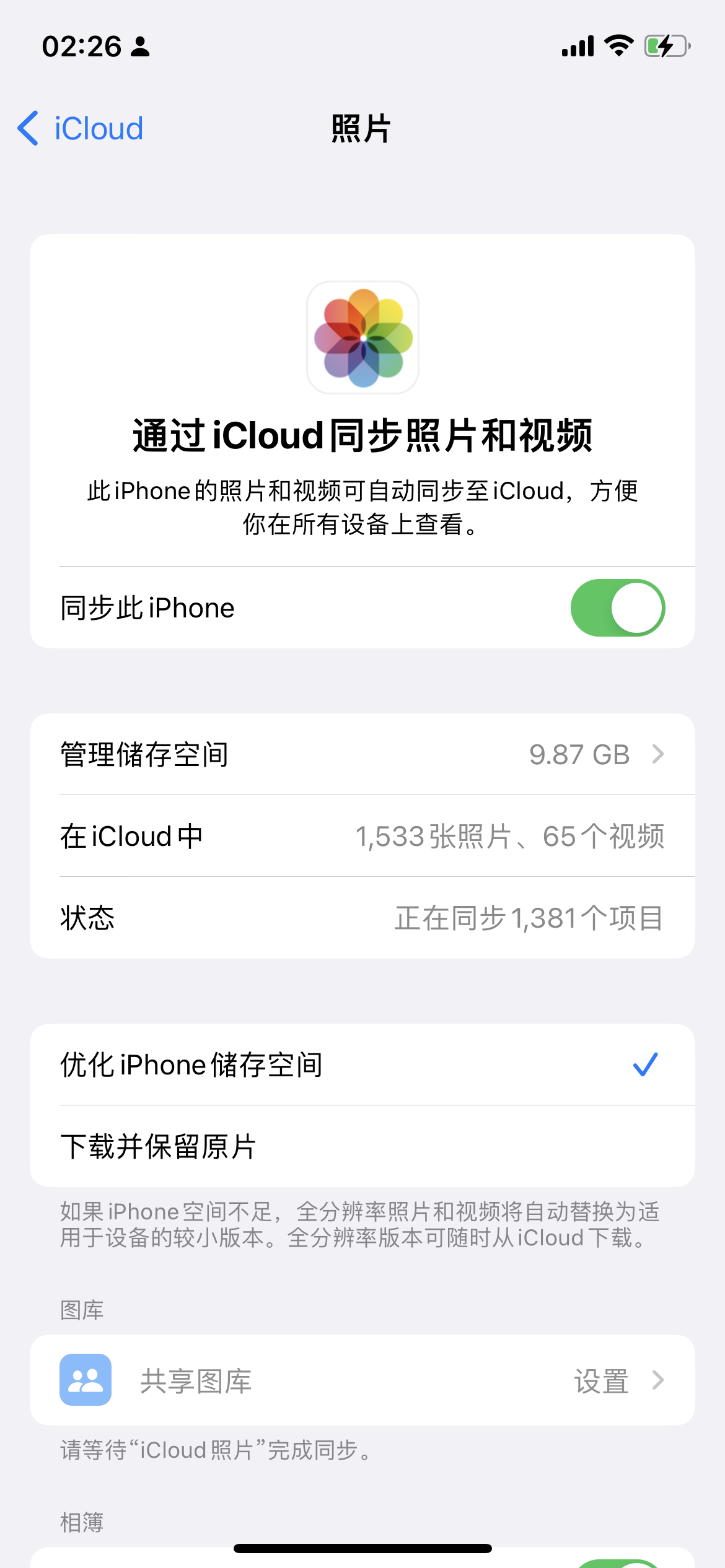Open 共享图库 settings row

pyautogui.click(x=362, y=1380)
